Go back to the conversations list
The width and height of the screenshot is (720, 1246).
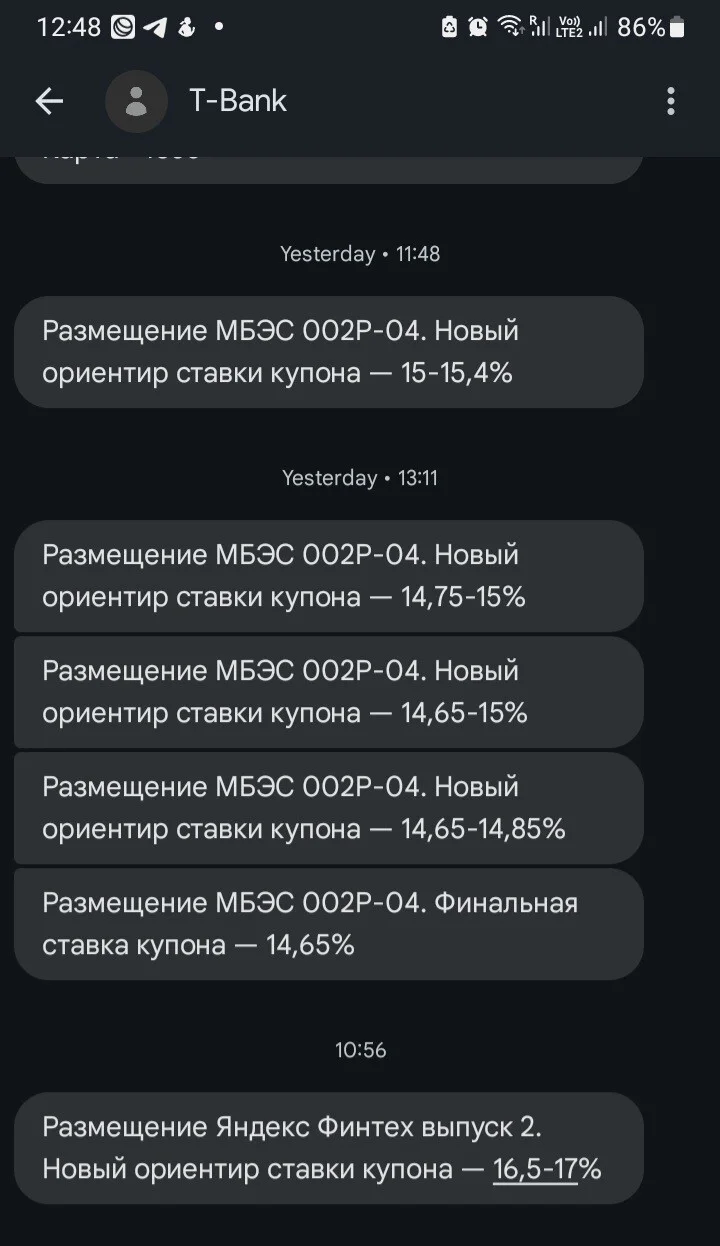coord(49,101)
